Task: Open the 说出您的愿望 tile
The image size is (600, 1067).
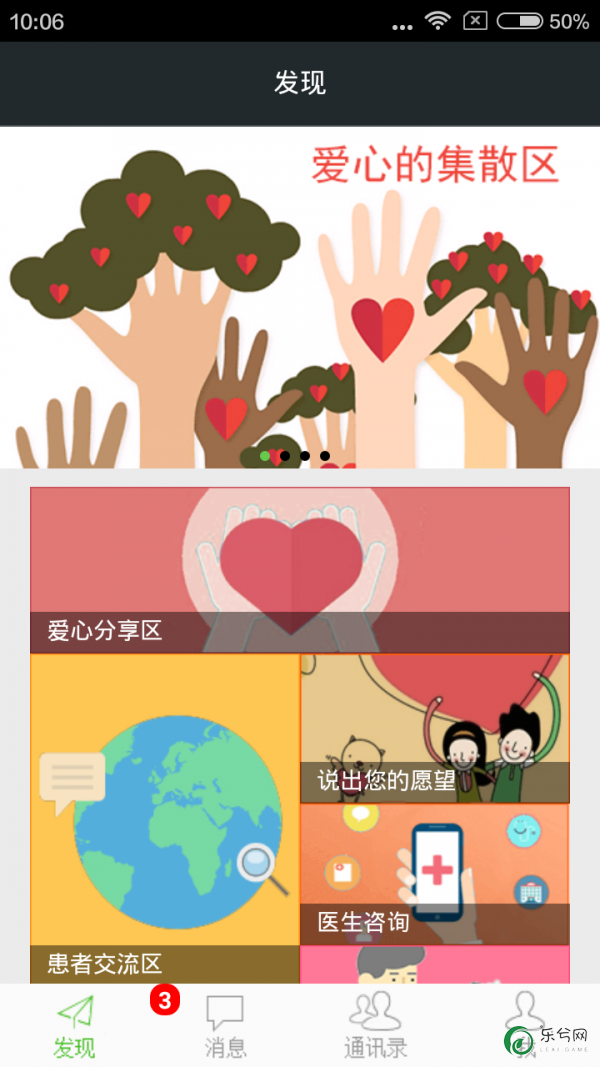Action: tap(434, 728)
